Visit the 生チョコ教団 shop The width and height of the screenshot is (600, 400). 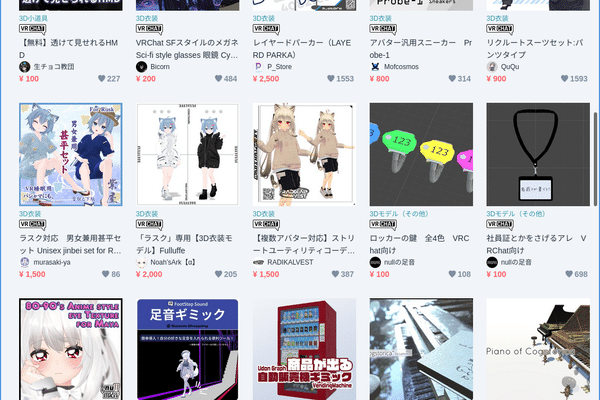point(55,66)
